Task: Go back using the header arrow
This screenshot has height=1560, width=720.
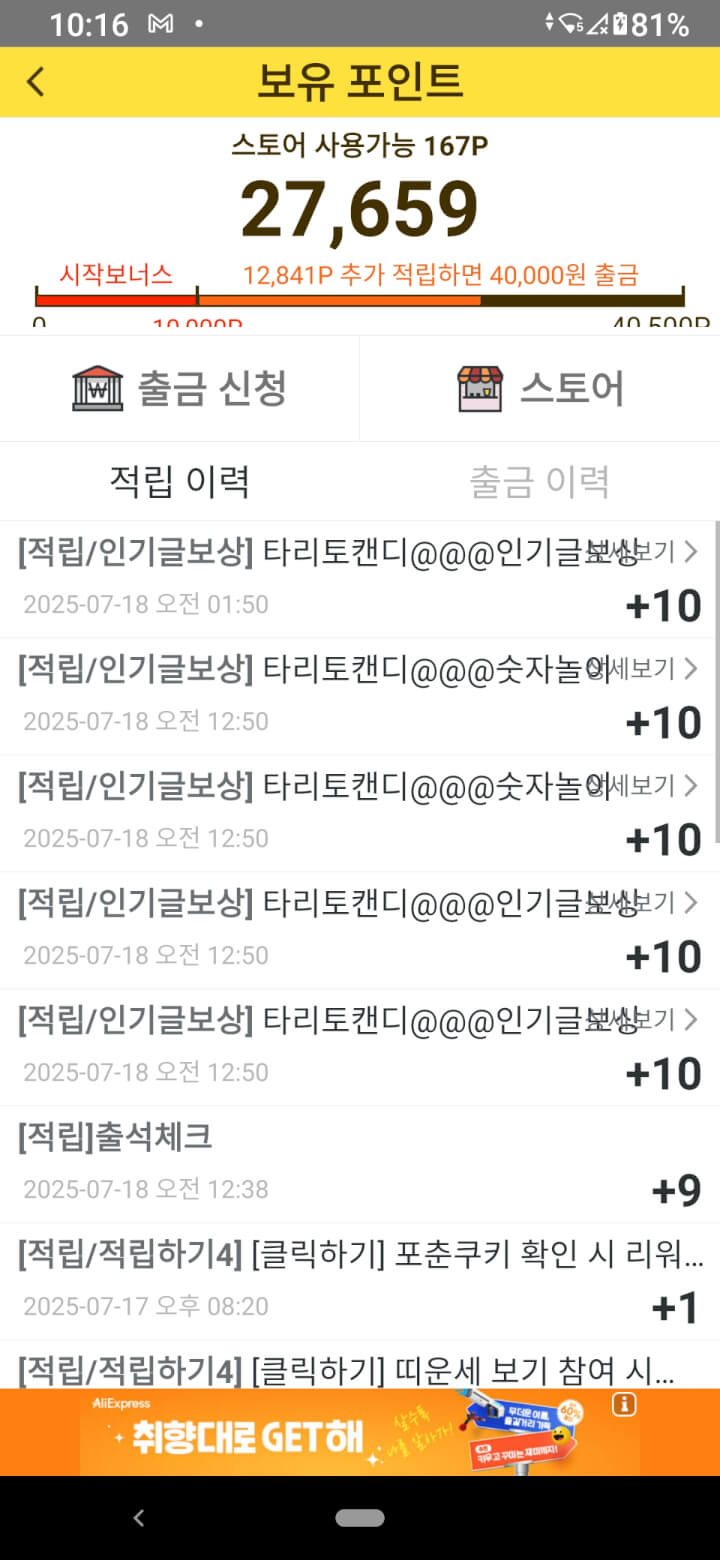Action: [36, 81]
